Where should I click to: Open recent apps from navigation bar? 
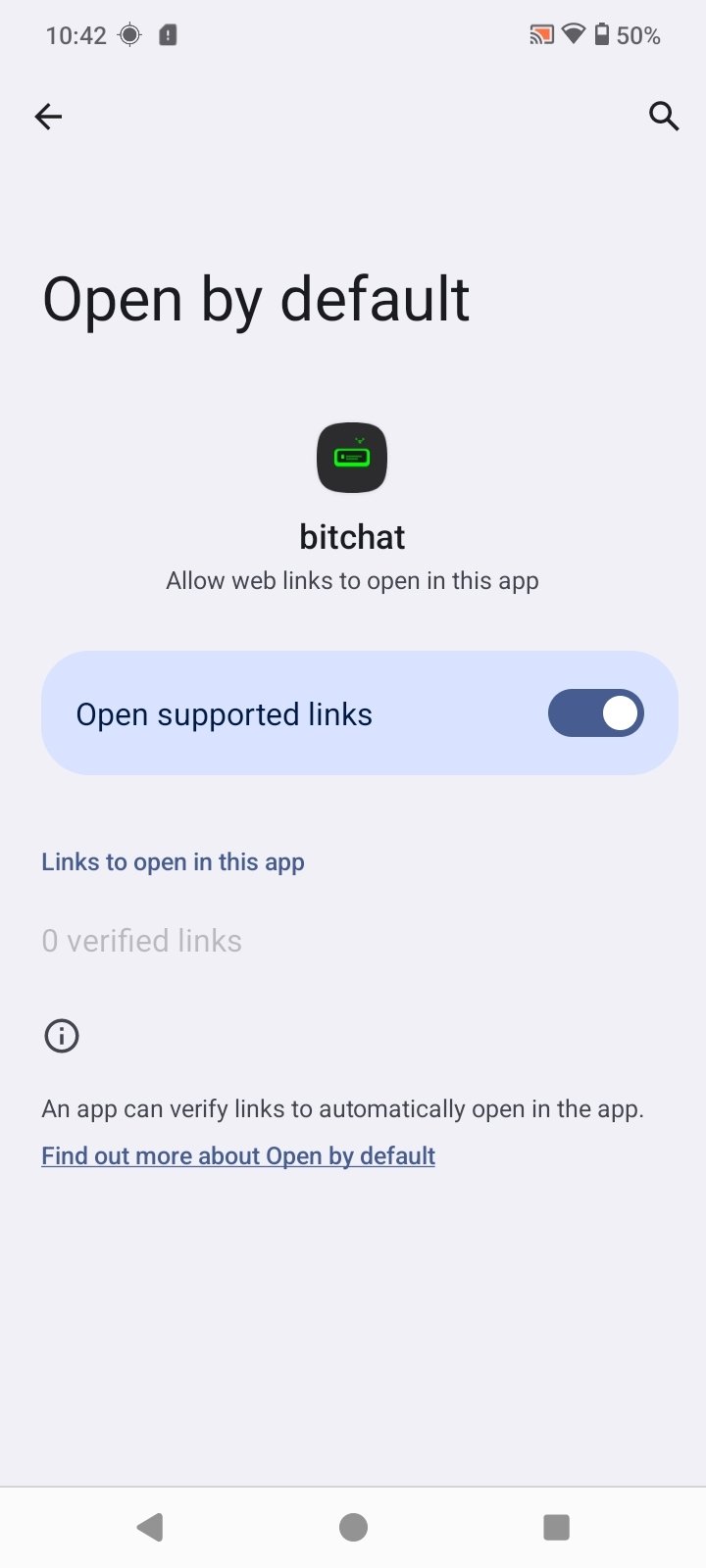(x=556, y=1527)
